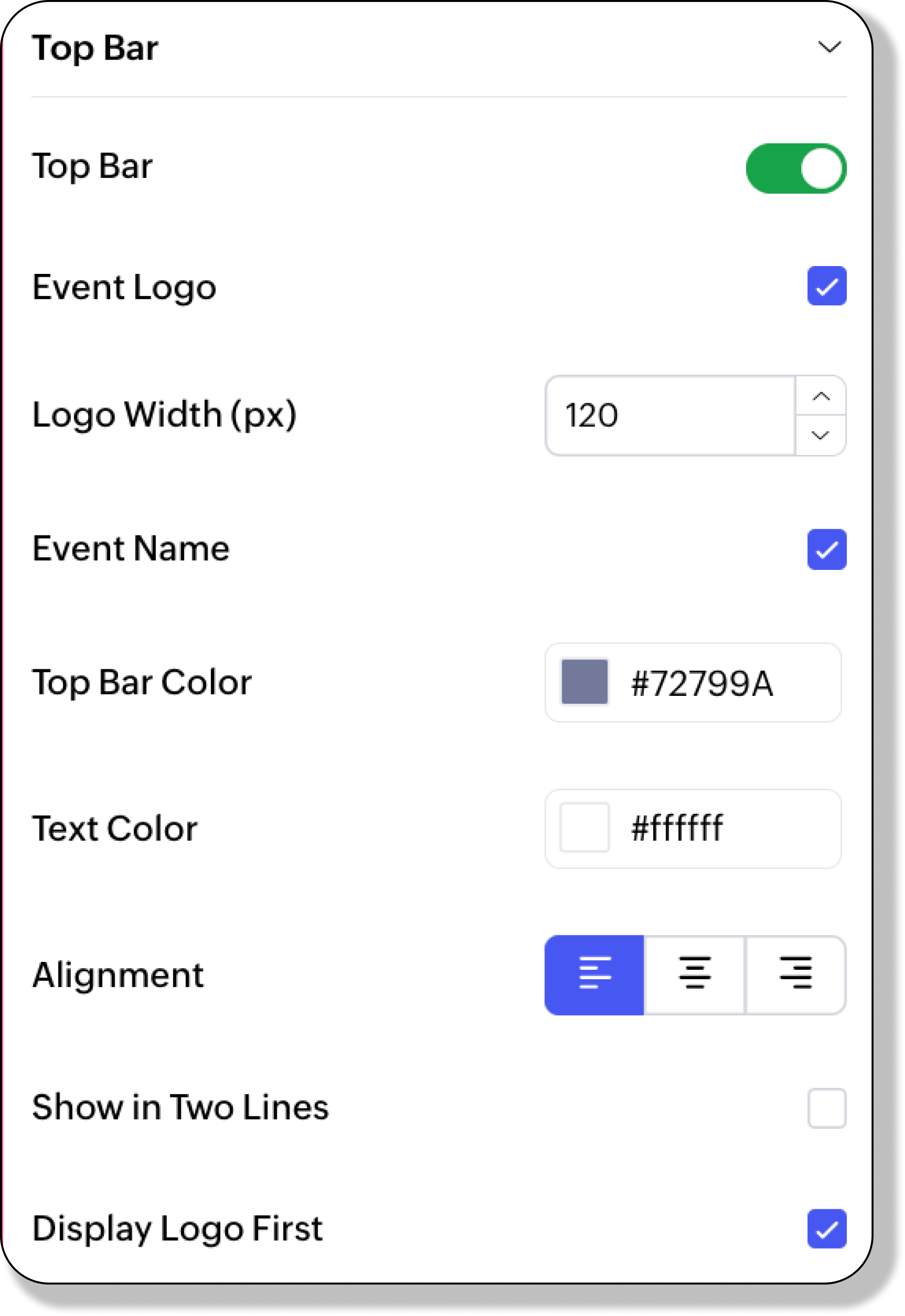905x1316 pixels.
Task: Uncheck the Event Logo checkbox
Action: click(x=827, y=286)
